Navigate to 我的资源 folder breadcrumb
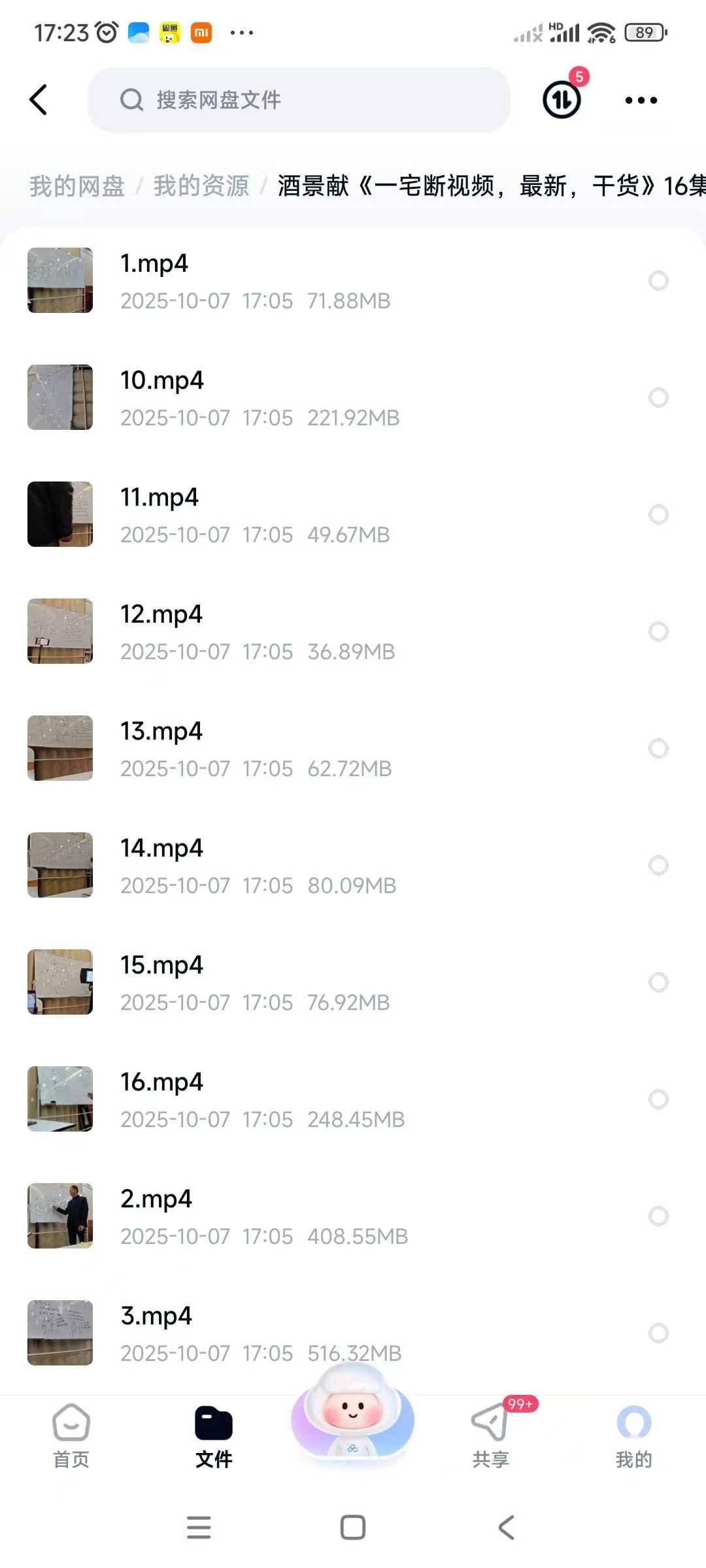The image size is (706, 1568). (x=201, y=186)
